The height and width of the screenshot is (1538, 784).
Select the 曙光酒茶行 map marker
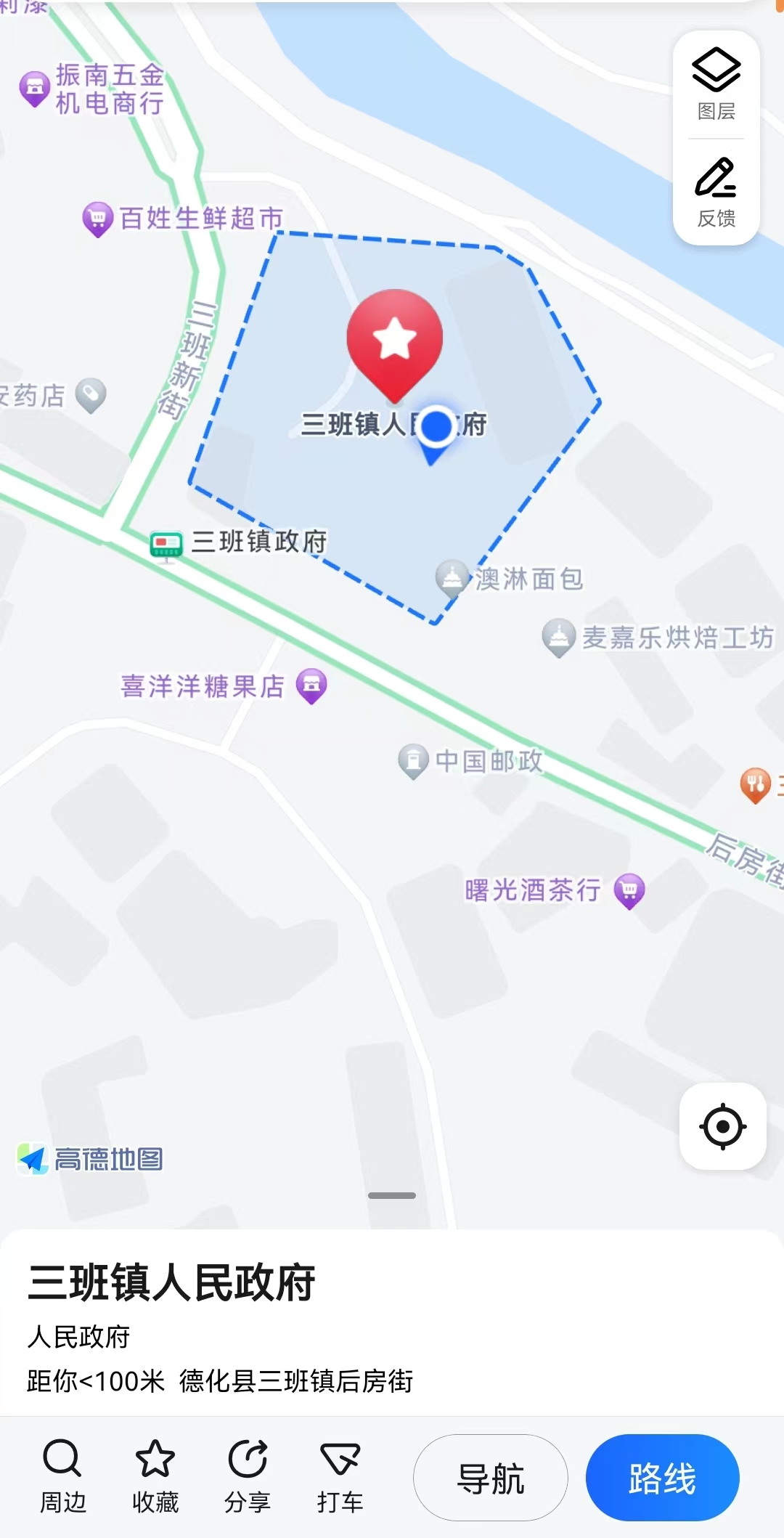pos(629,890)
